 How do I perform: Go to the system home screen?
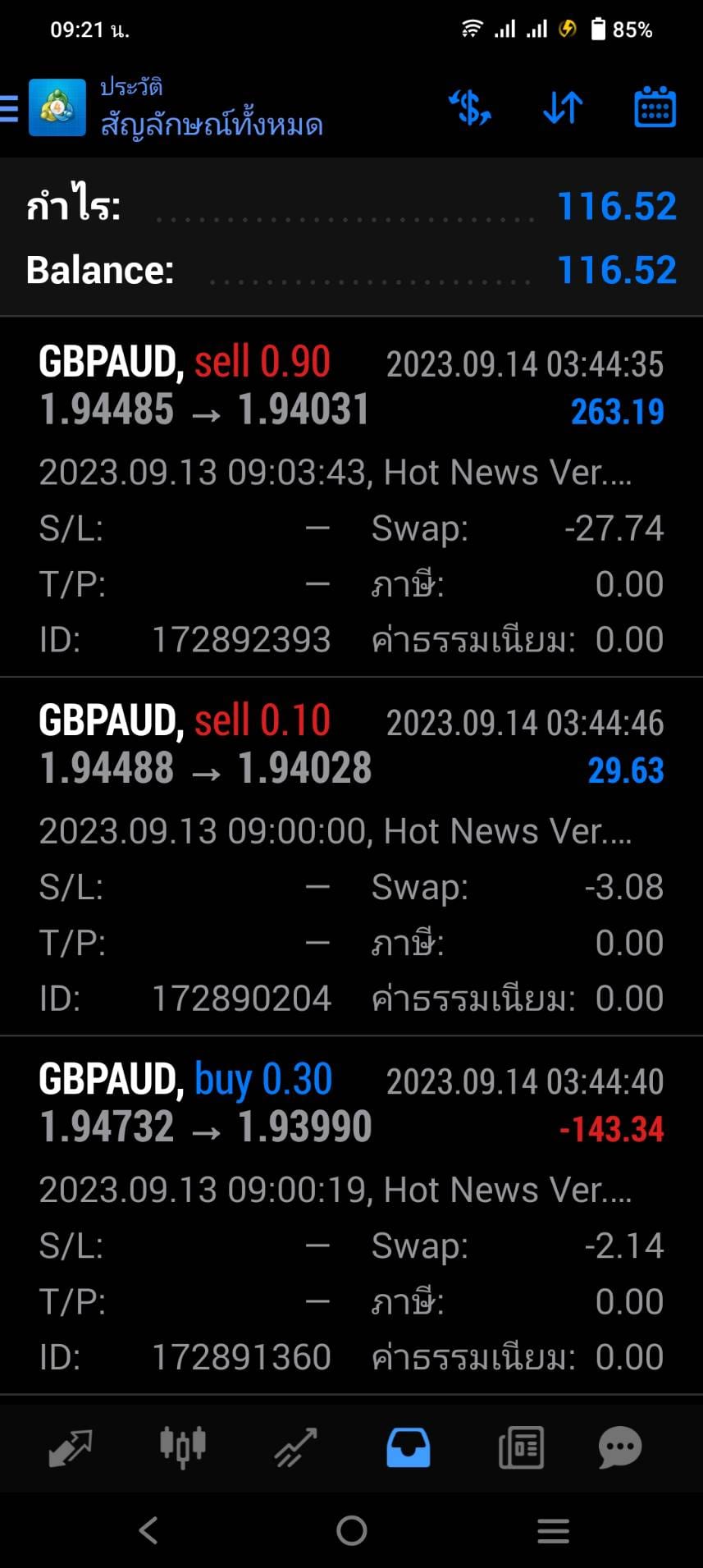(x=351, y=1530)
